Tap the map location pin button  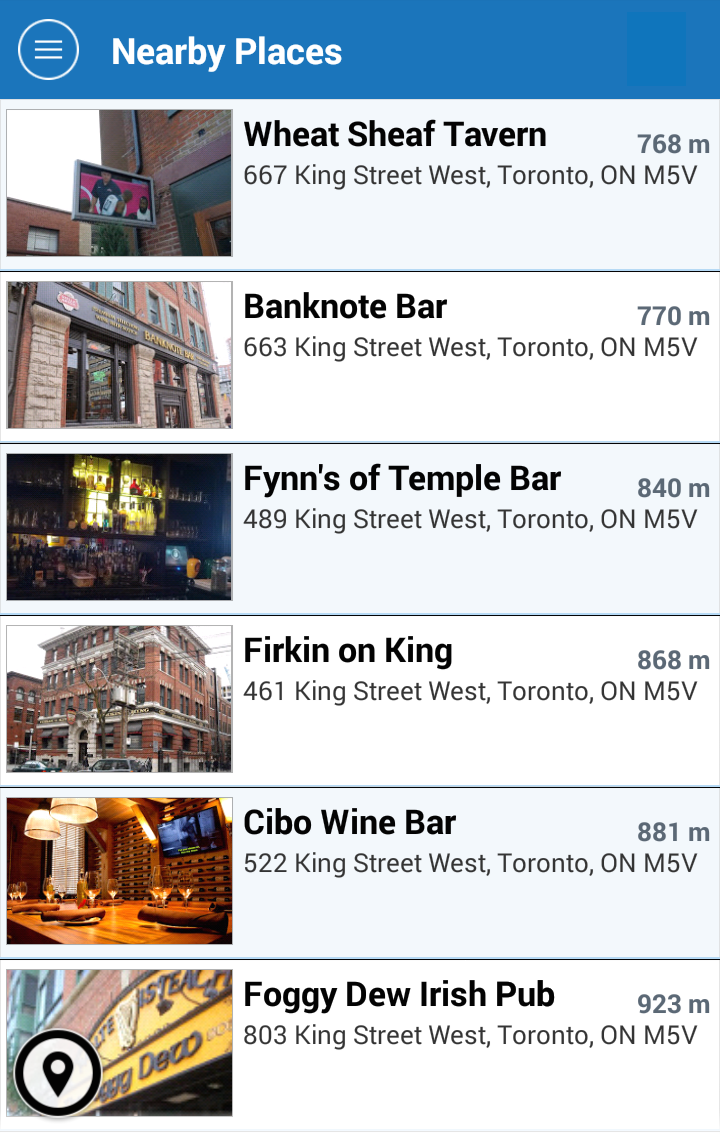click(x=58, y=1073)
